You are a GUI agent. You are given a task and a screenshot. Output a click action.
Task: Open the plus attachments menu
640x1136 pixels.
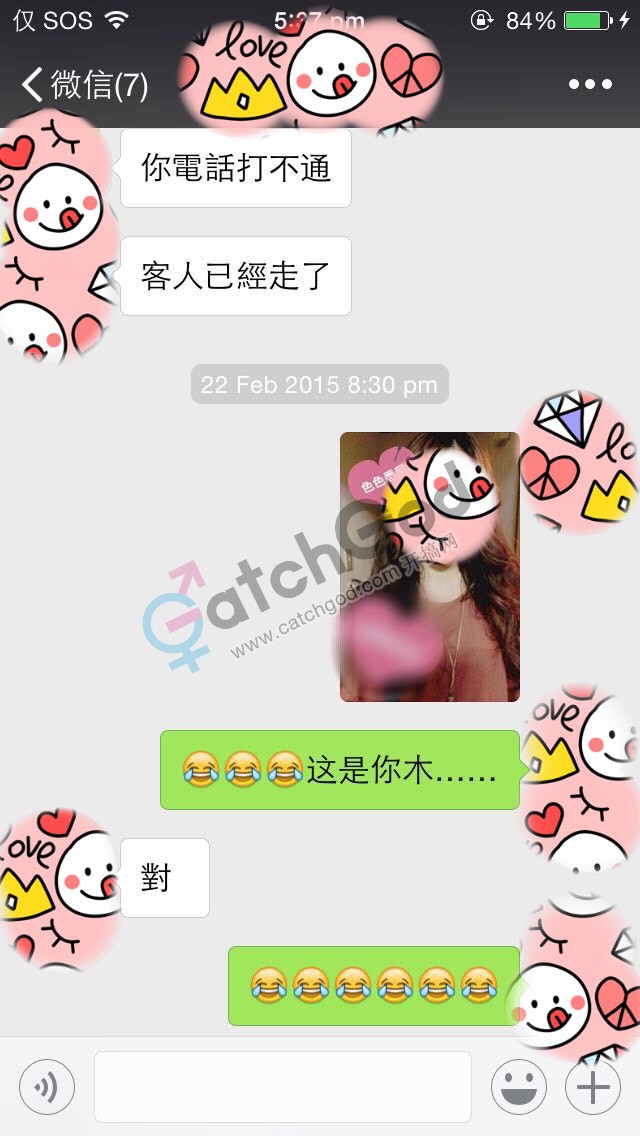pyautogui.click(x=593, y=1087)
